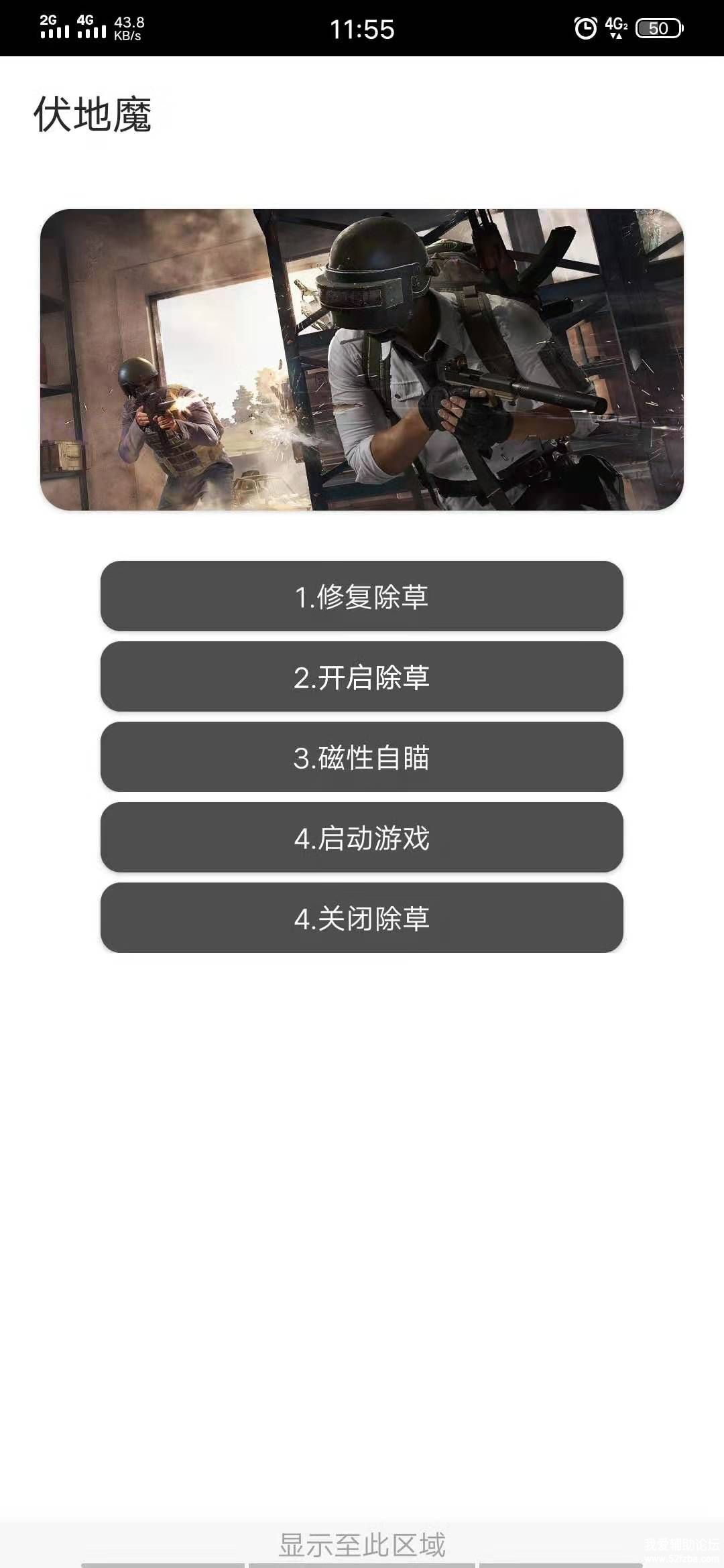
Task: Tap the 4.关闭除草 button
Action: (362, 918)
